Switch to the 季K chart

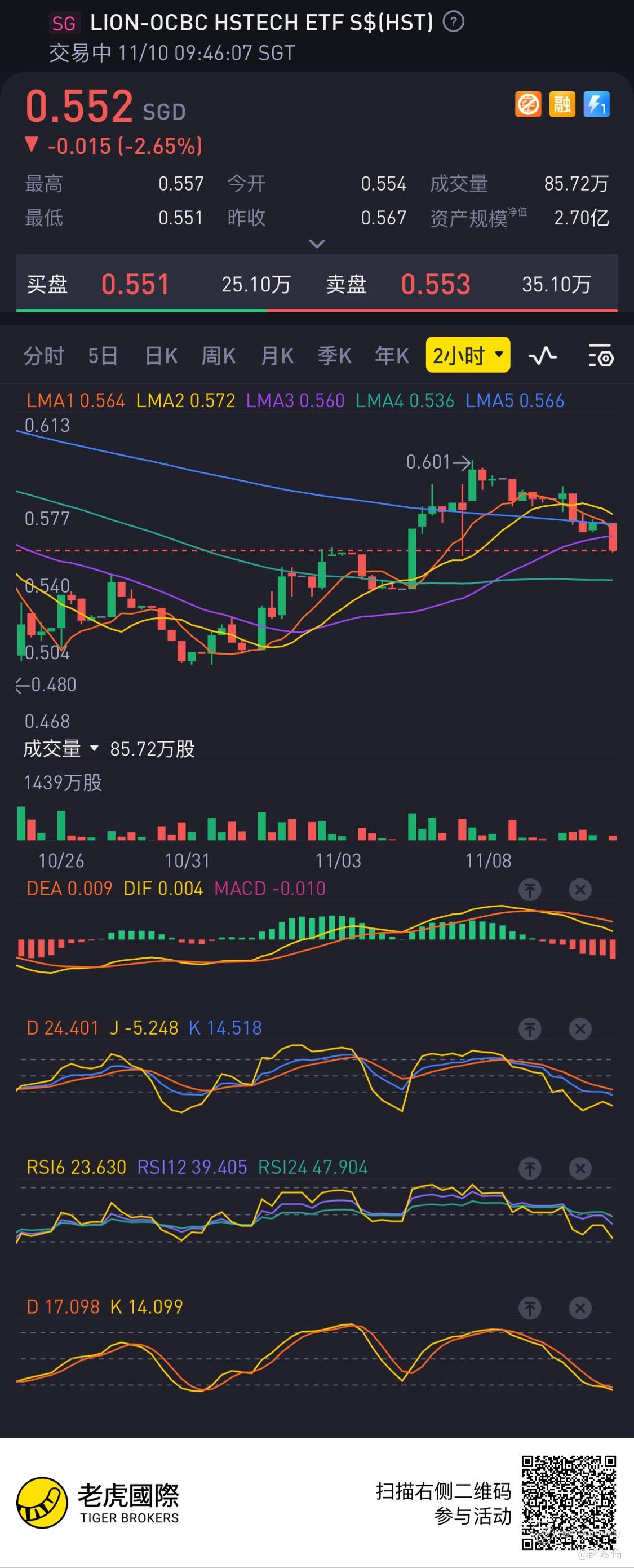pyautogui.click(x=335, y=355)
